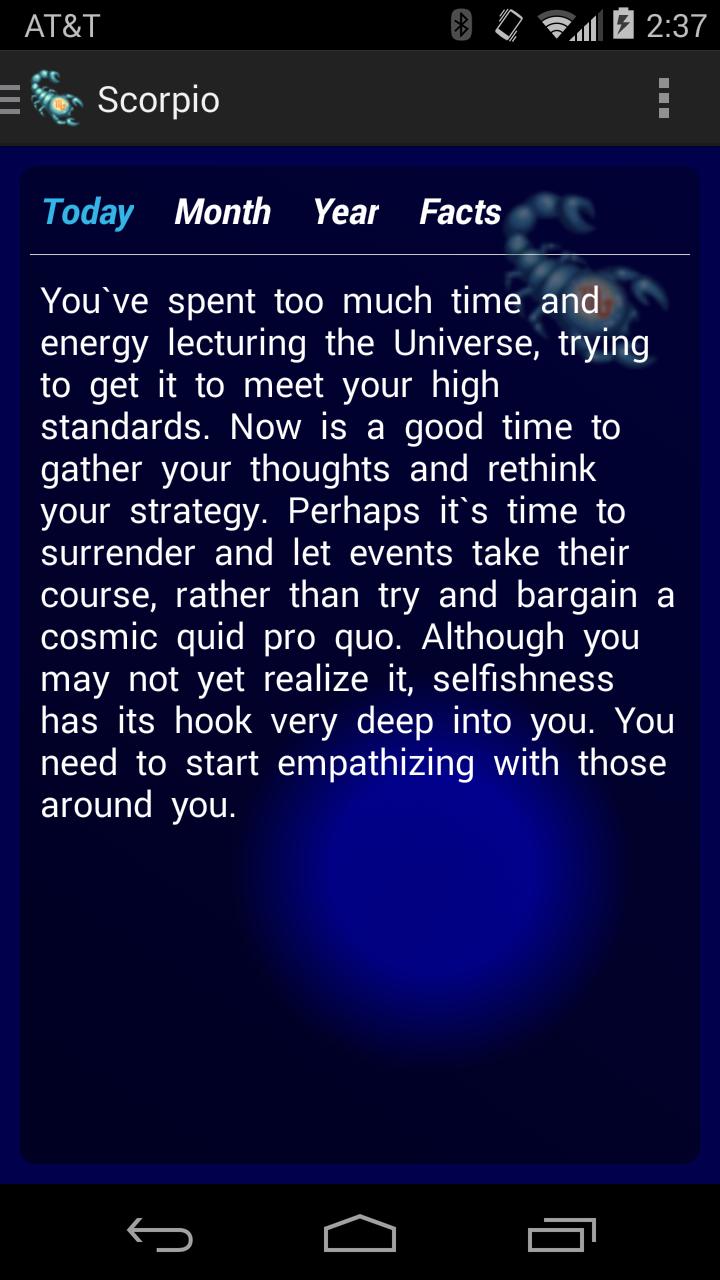Open the recent apps button
The width and height of the screenshot is (720, 1280).
pos(561,1234)
